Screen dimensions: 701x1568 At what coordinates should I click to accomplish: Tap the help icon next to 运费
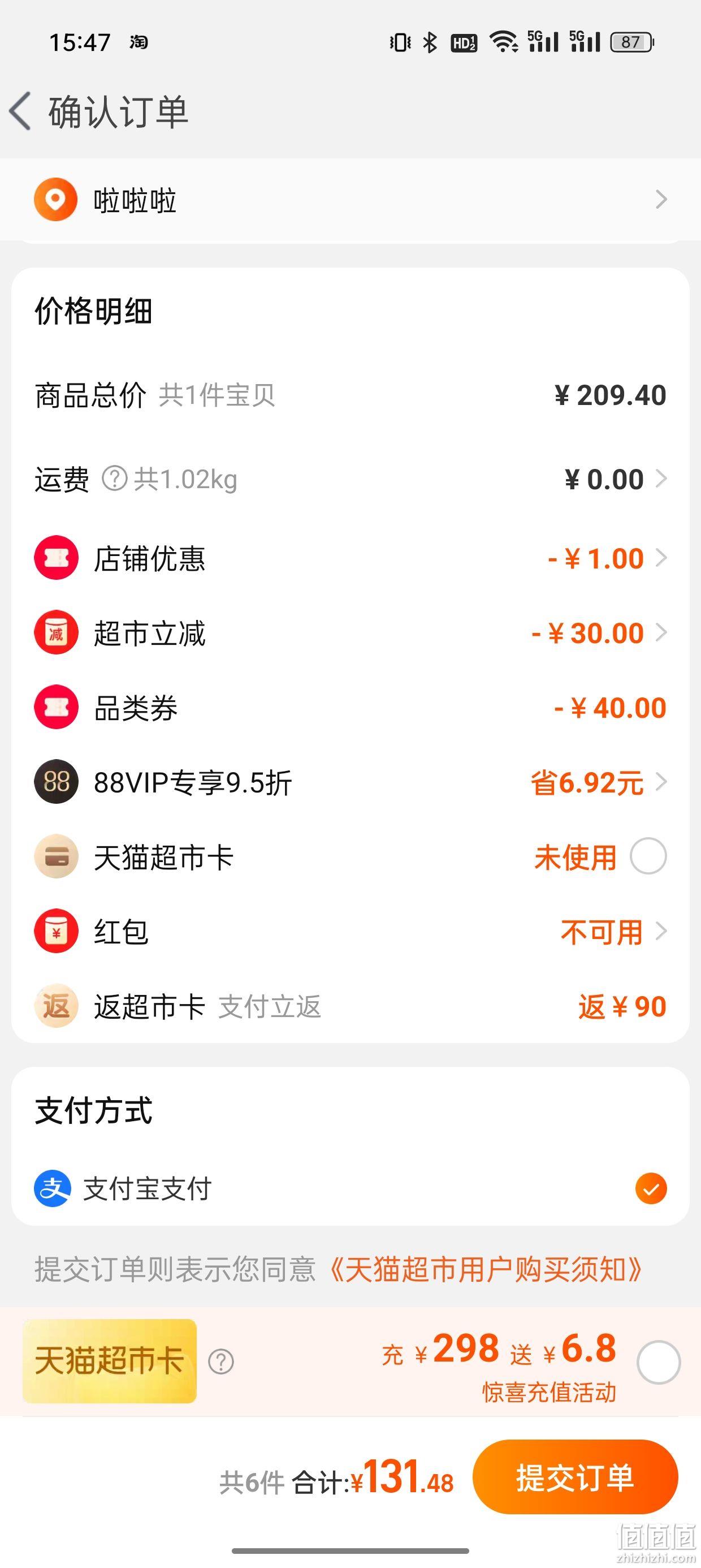pyautogui.click(x=114, y=479)
